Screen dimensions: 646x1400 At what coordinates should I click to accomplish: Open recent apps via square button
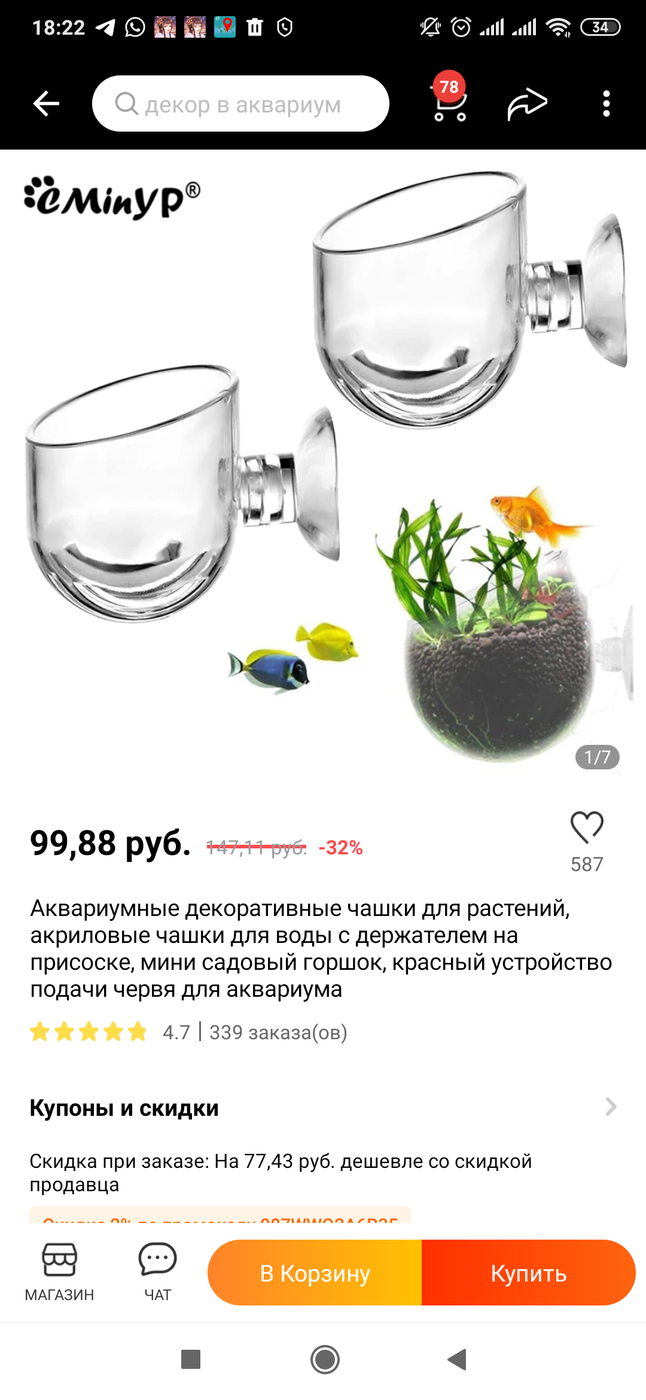[190, 1359]
